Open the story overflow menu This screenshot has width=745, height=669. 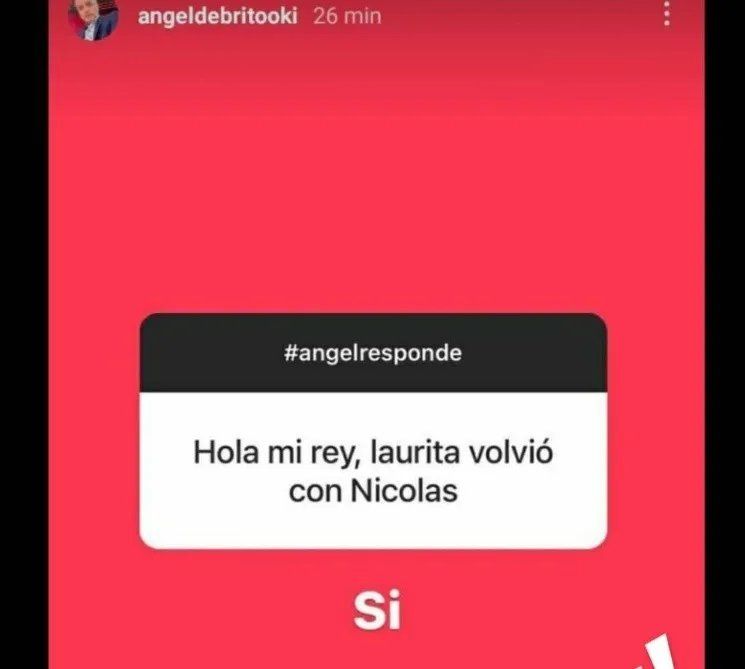[x=667, y=13]
